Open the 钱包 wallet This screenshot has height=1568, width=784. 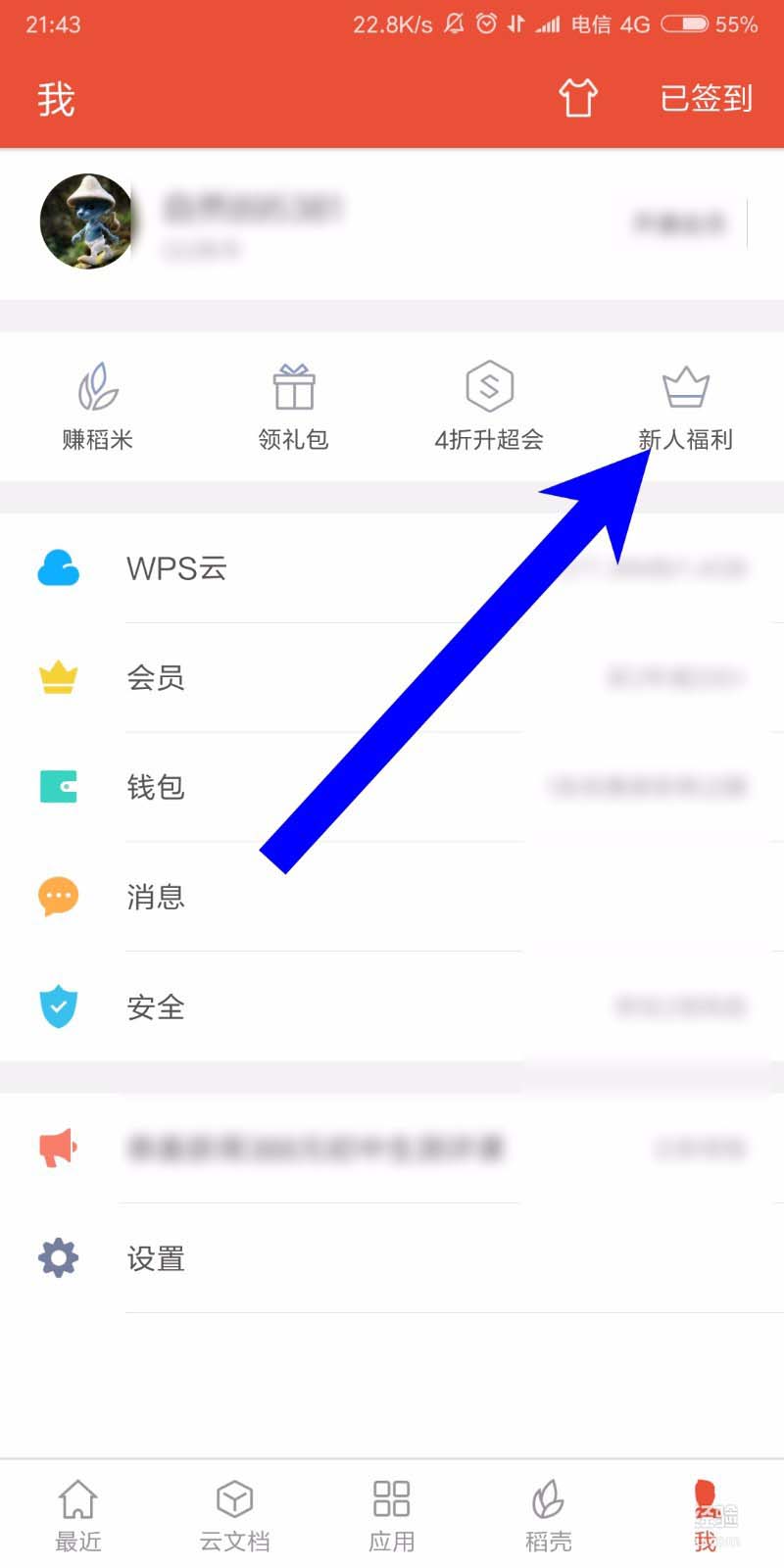155,788
